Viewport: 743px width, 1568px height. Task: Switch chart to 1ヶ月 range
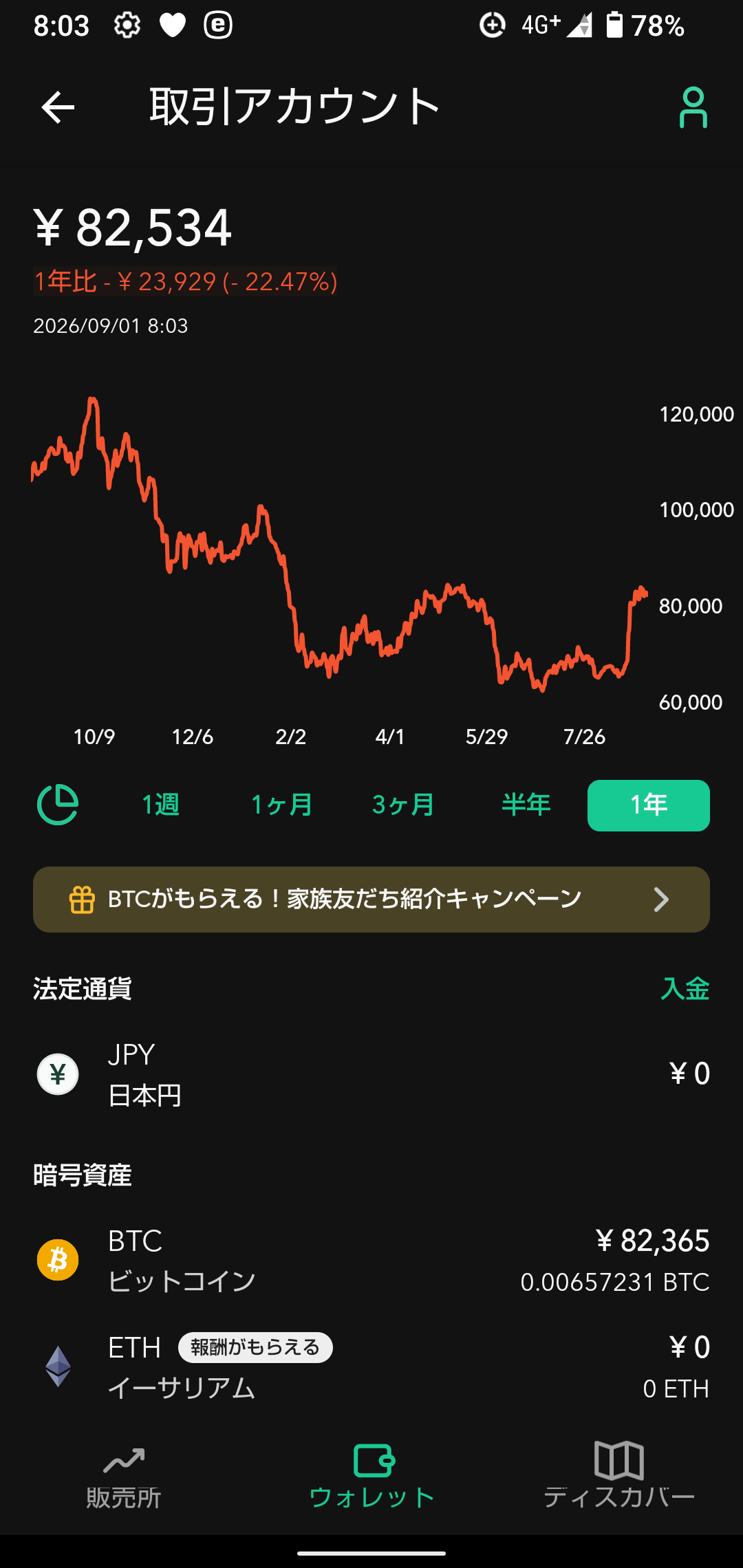point(281,805)
